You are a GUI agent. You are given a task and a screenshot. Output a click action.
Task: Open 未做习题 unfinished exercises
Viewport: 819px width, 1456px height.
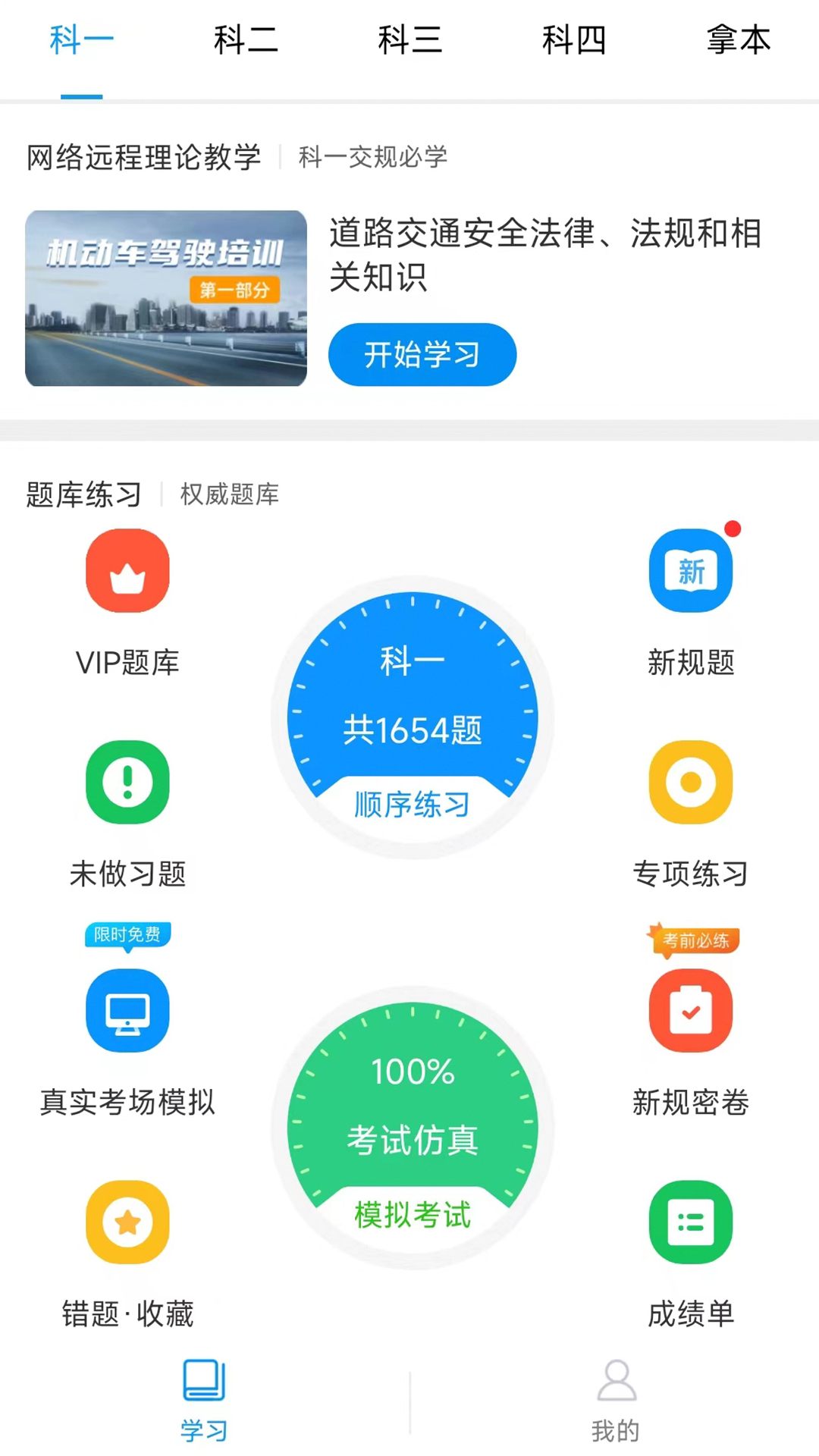tap(127, 811)
